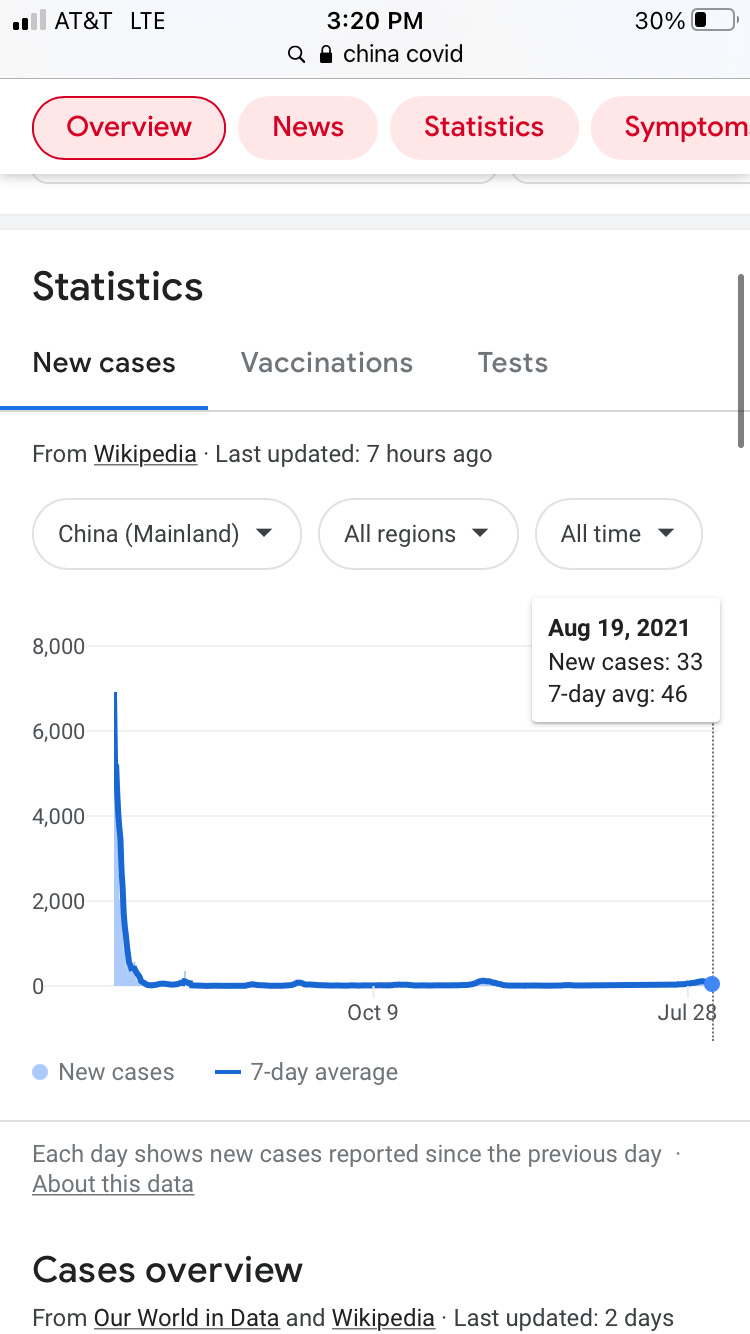Open the Wikipedia source link under Statistics
750x1334 pixels.
coord(145,454)
